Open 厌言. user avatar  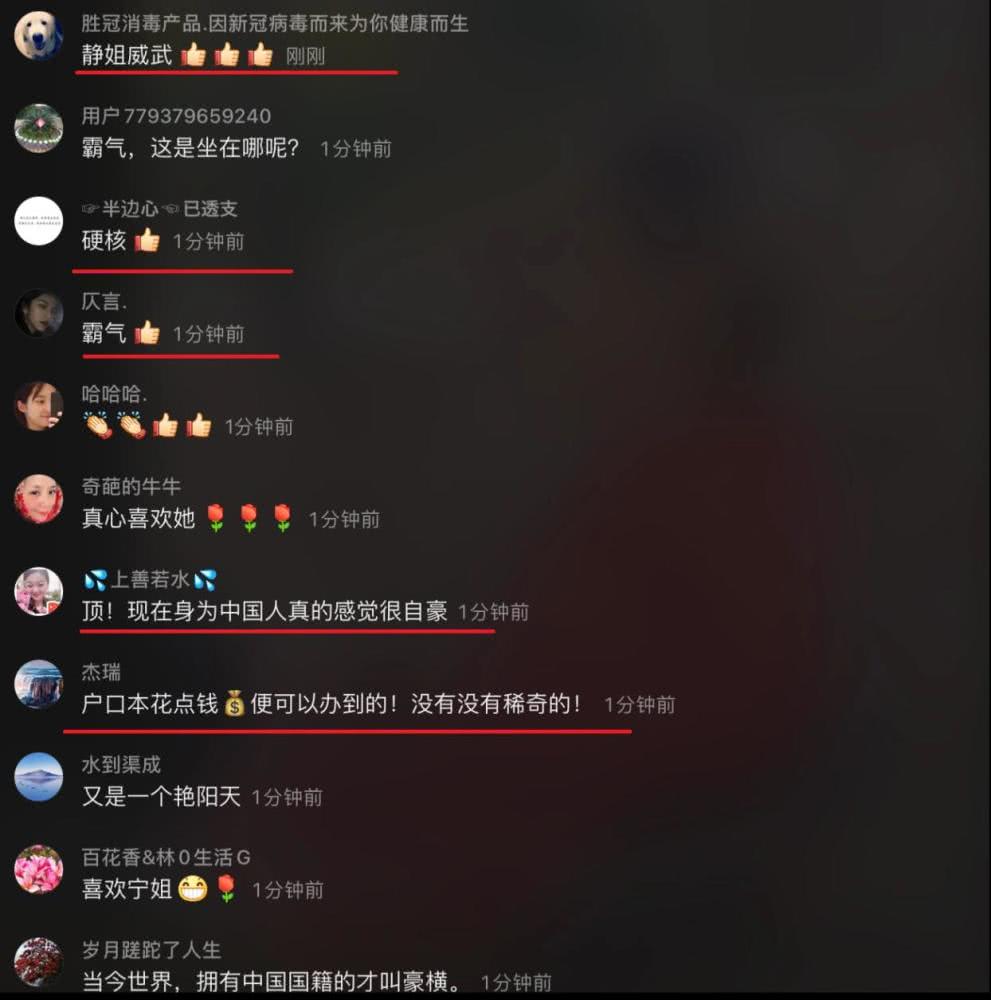pos(39,313)
